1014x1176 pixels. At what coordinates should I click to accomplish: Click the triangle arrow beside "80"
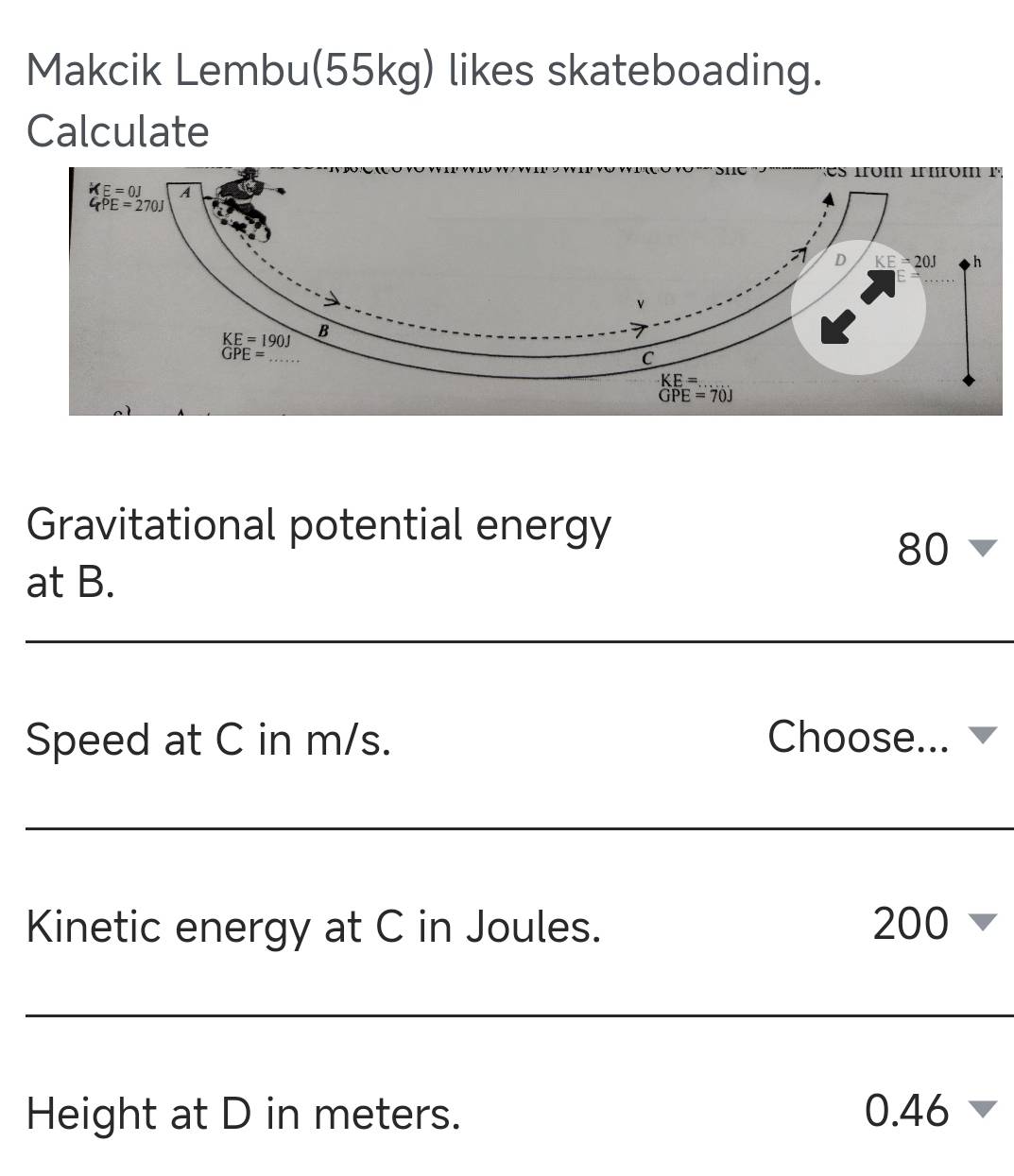coord(983,549)
